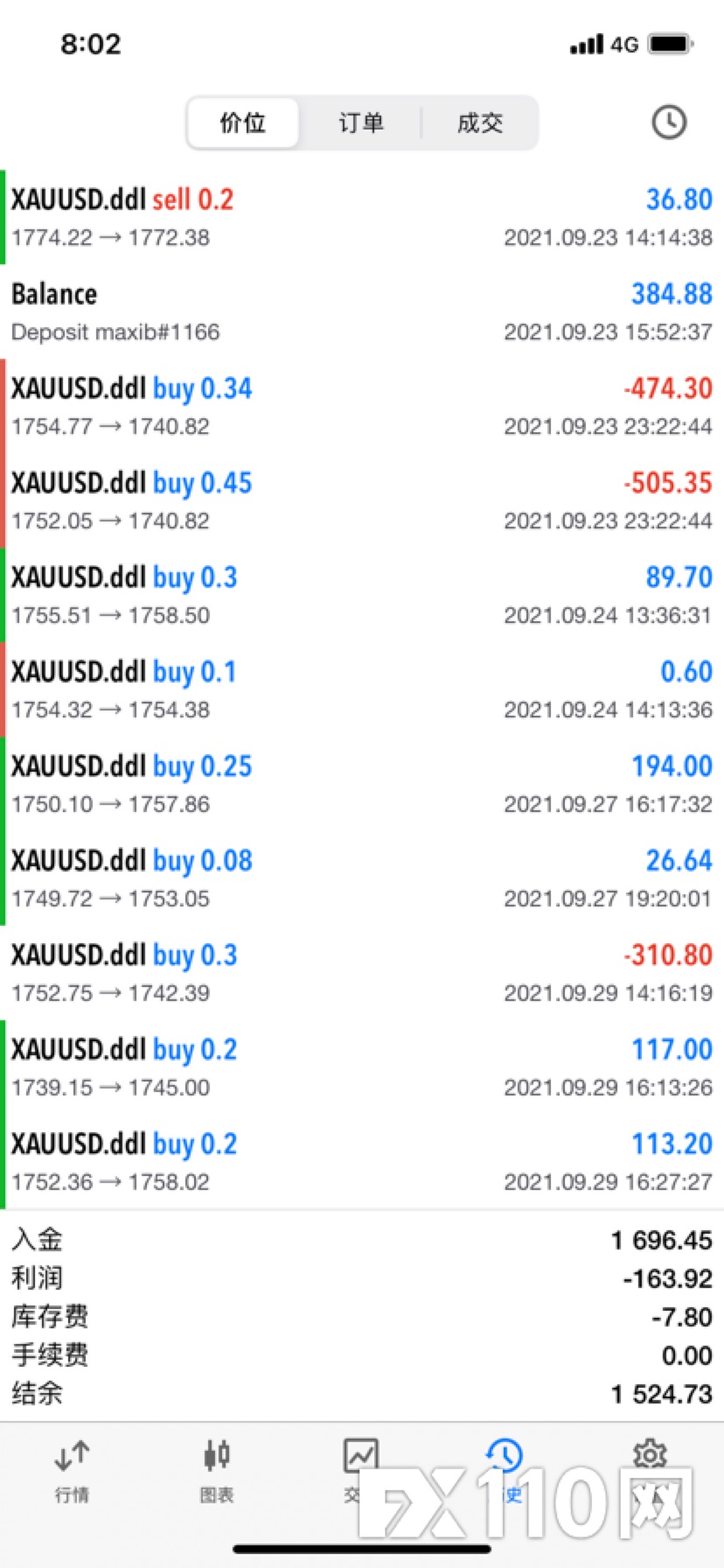Viewport: 724px width, 1568px height.
Task: Open the 行情 quotes tab
Action: pyautogui.click(x=72, y=1472)
